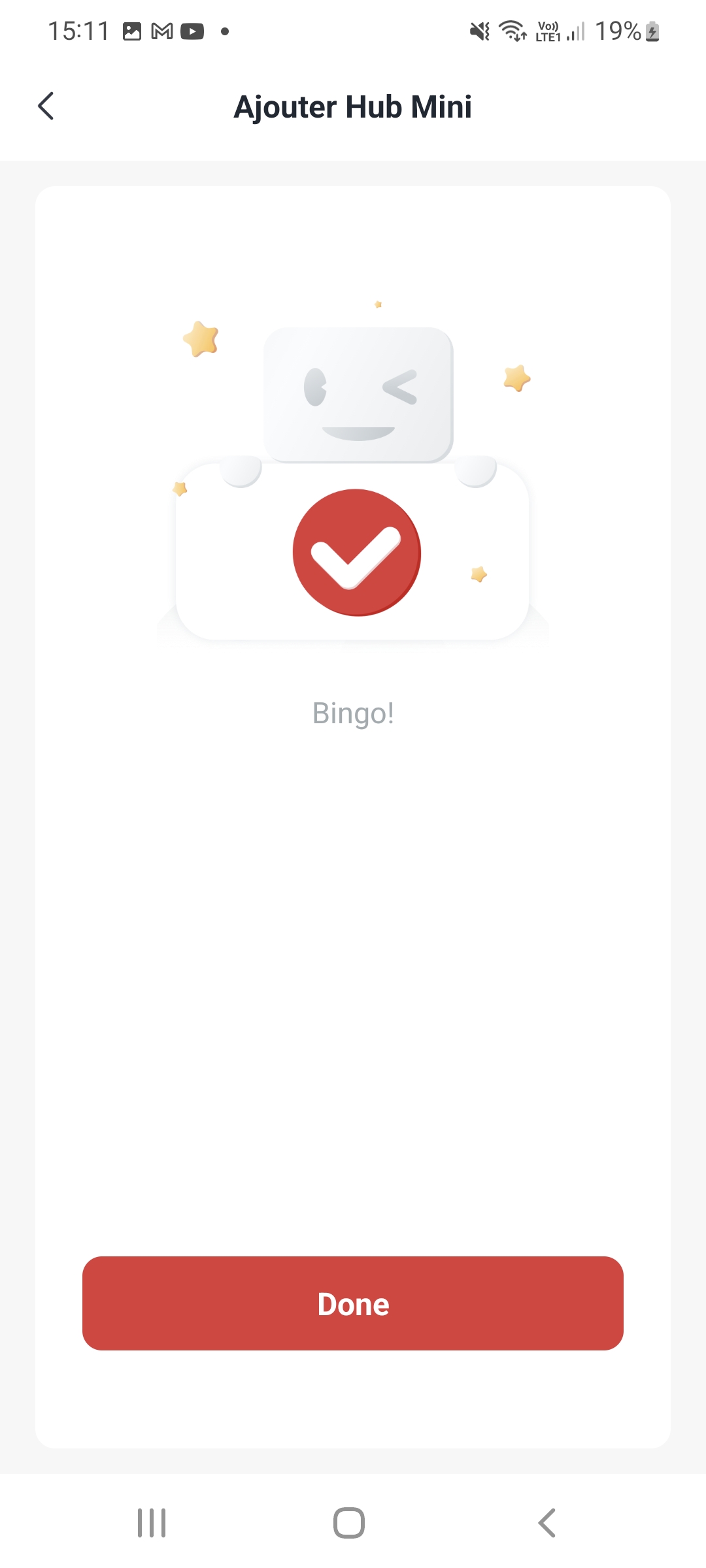Go back from Ajouter Hub Mini screen
This screenshot has height=1568, width=706.
pyautogui.click(x=46, y=106)
